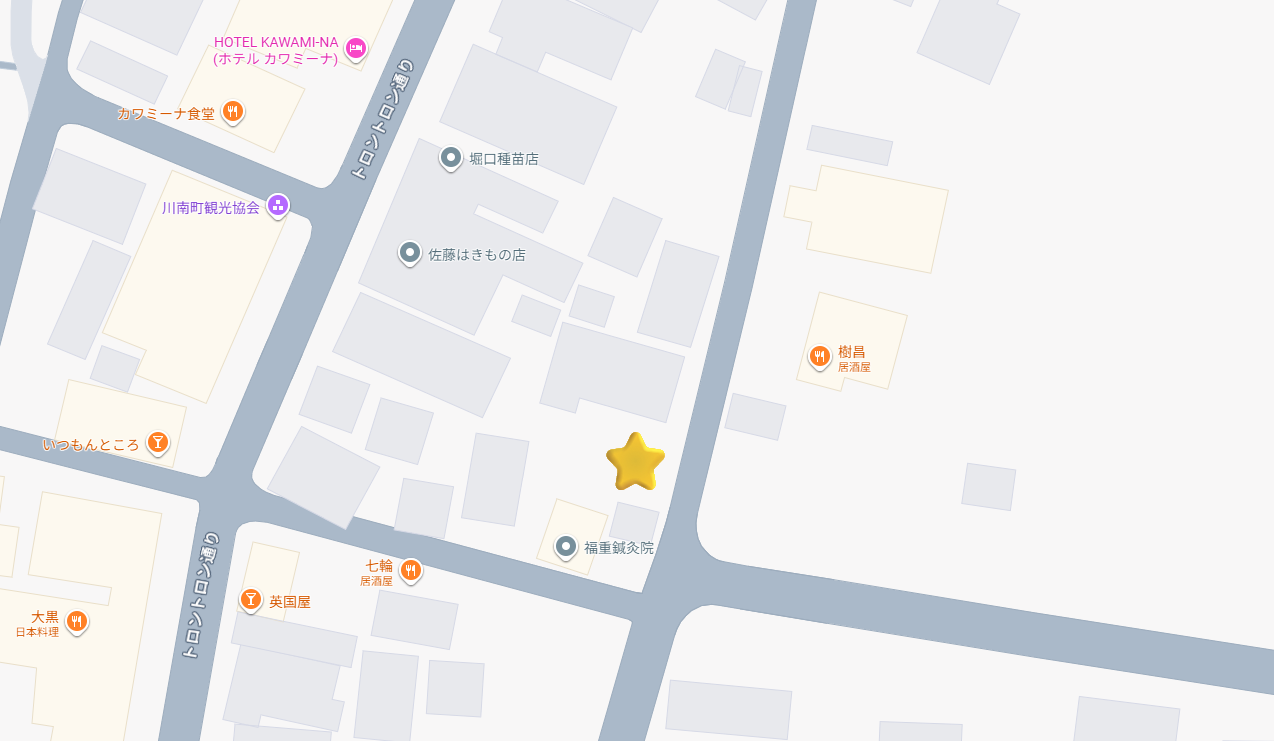Select the カワミーナ食堂 restaurant marker
The image size is (1274, 741).
click(x=232, y=111)
